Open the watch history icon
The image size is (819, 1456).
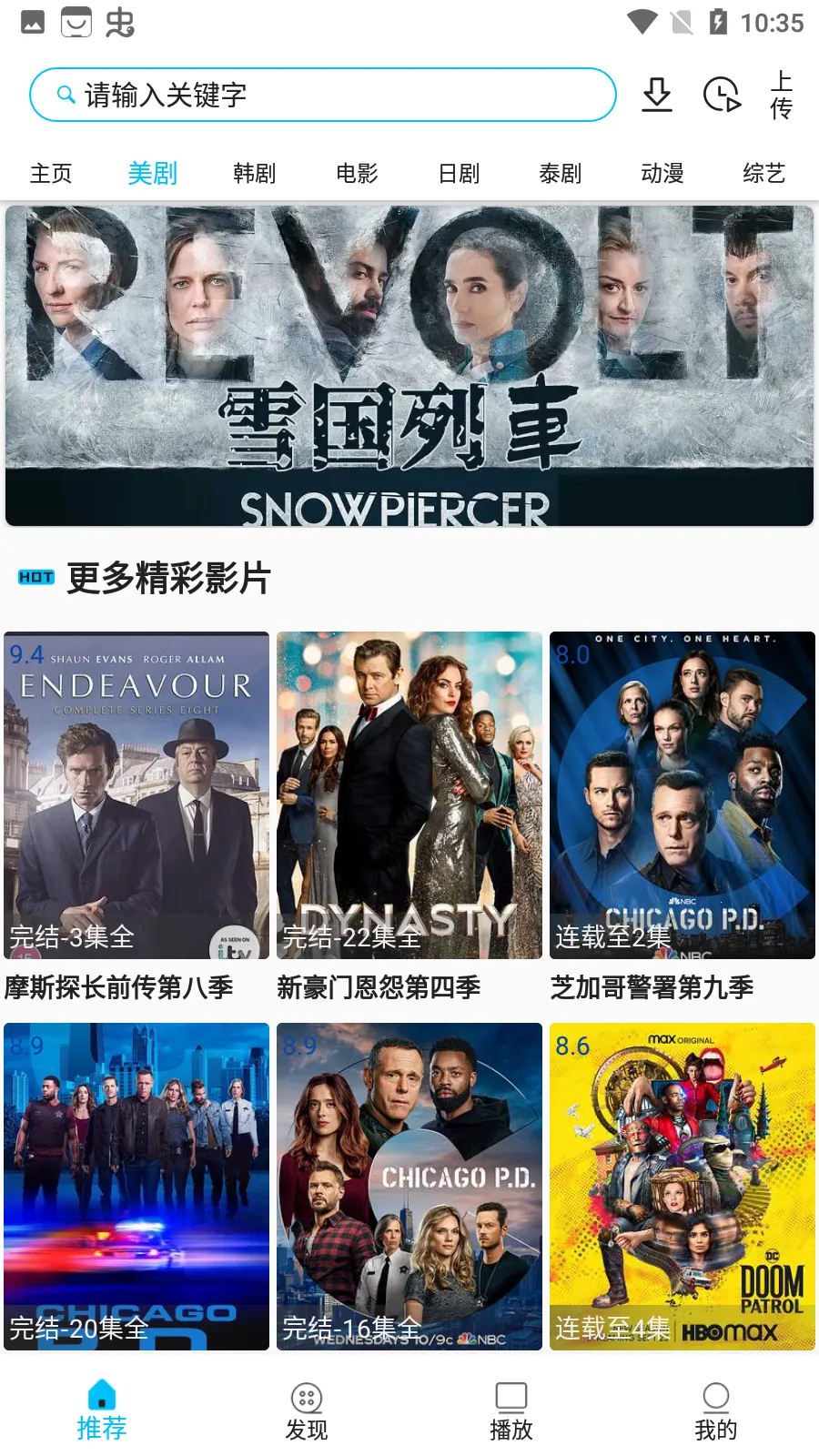click(722, 95)
